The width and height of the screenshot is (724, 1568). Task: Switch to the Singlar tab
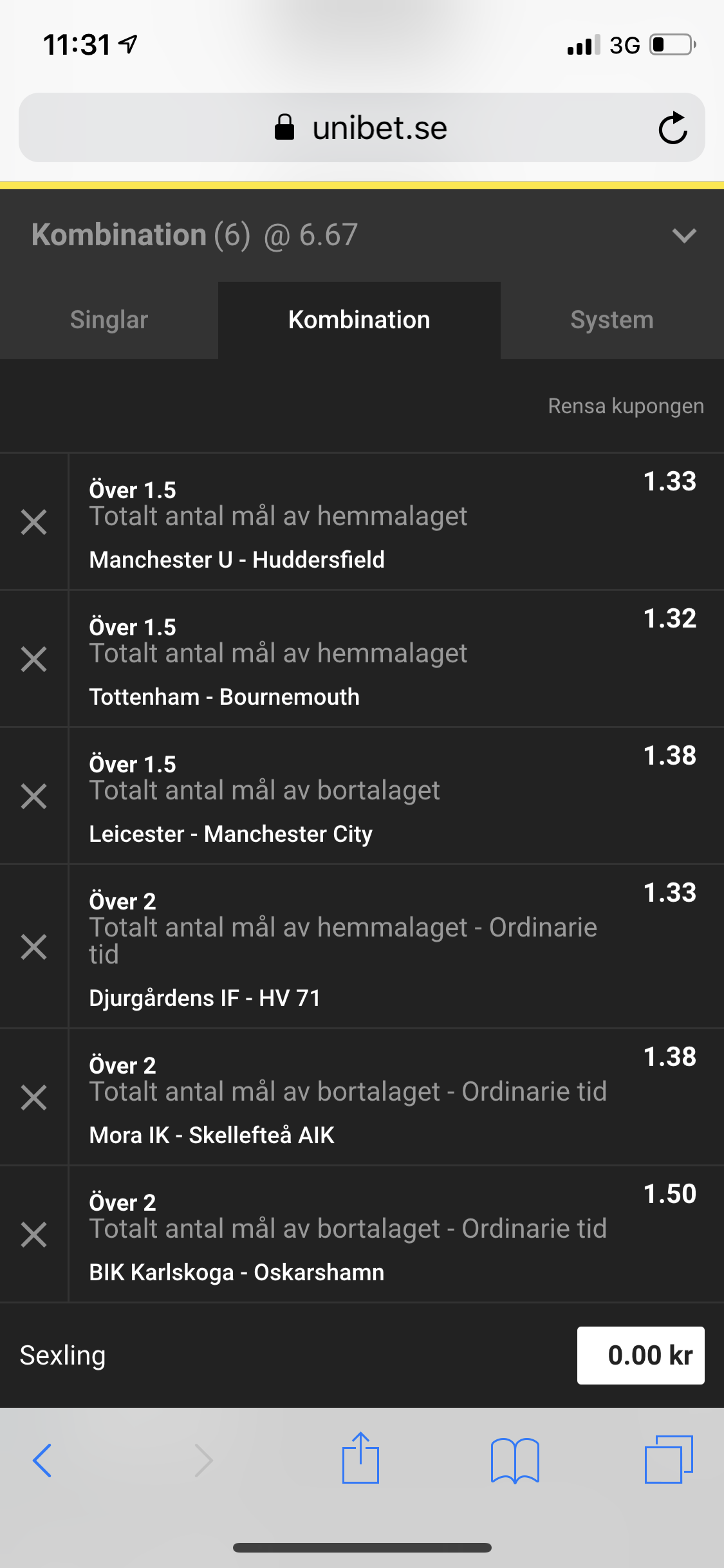point(109,320)
